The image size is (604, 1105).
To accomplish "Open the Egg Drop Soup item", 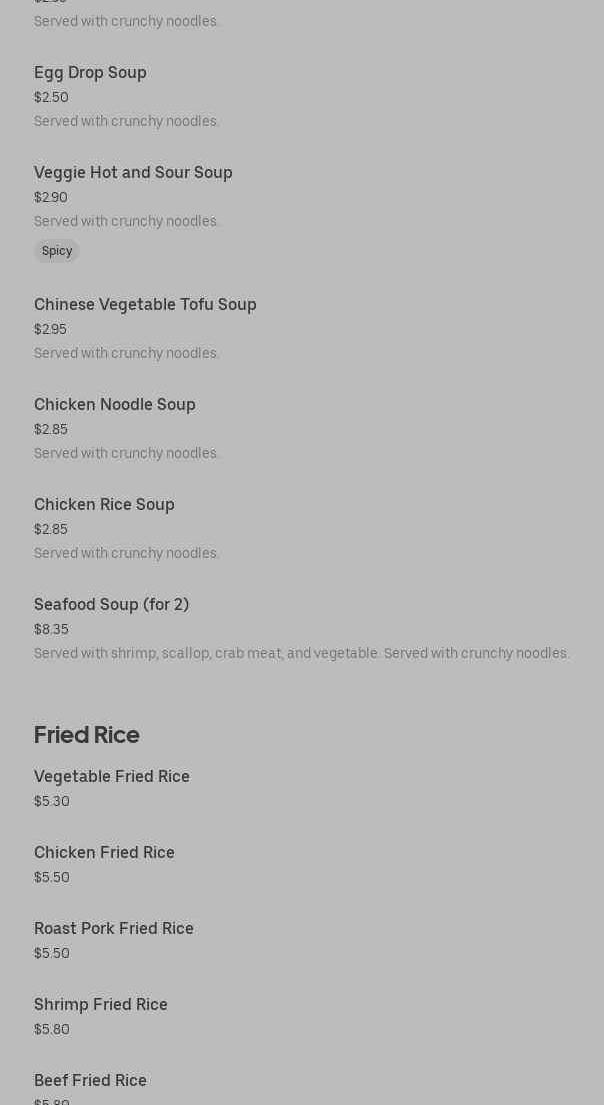I will point(90,73).
